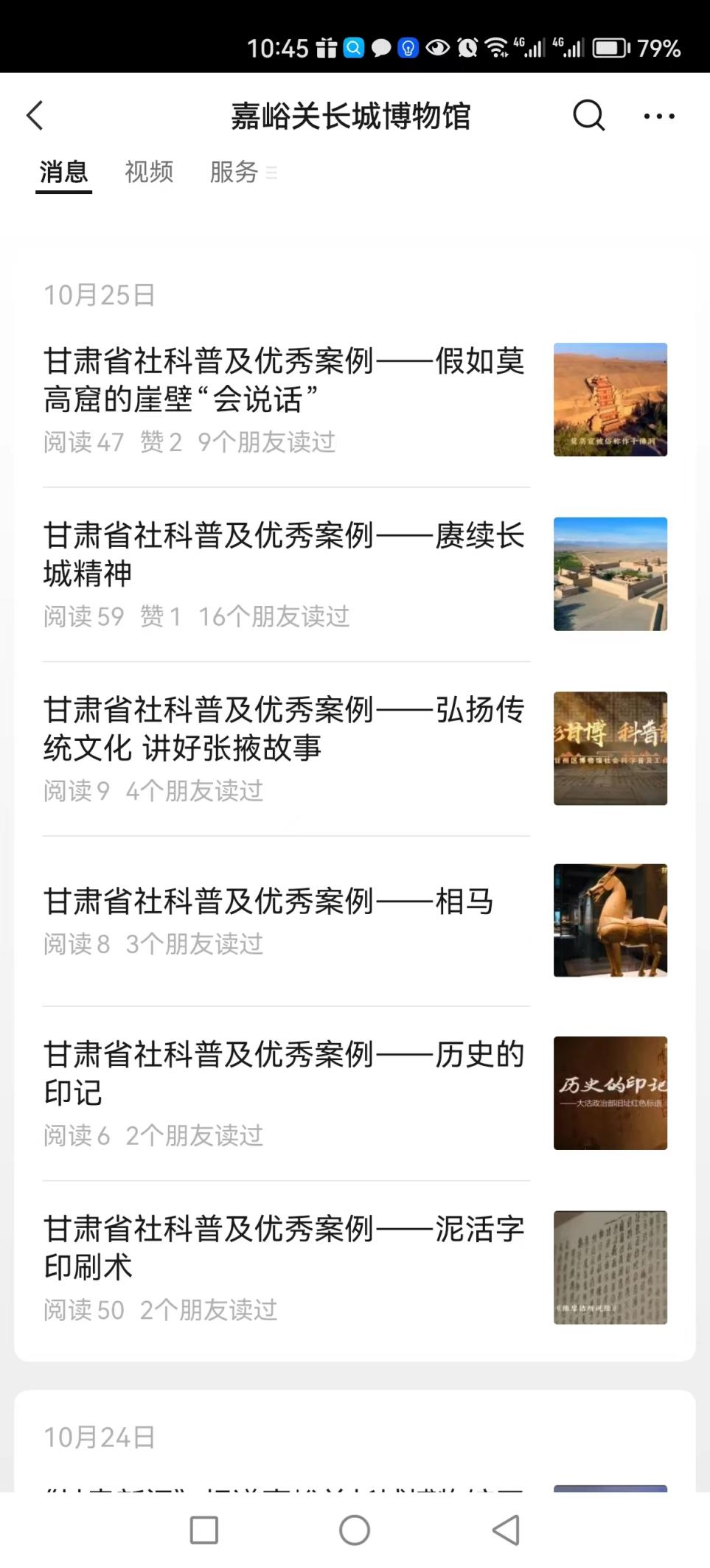Open the 服务 tab menu
This screenshot has height=1568, width=710.
[243, 172]
